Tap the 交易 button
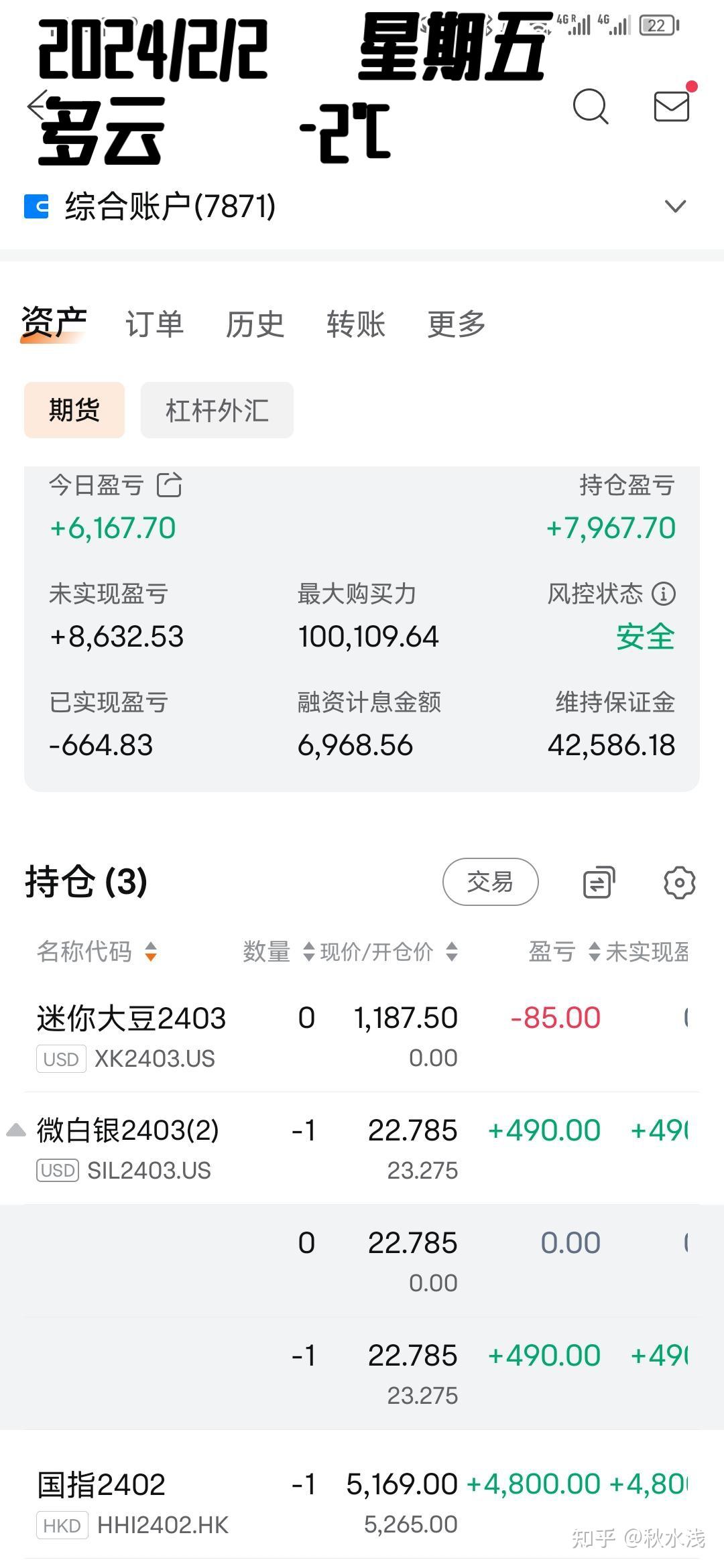 (x=490, y=882)
